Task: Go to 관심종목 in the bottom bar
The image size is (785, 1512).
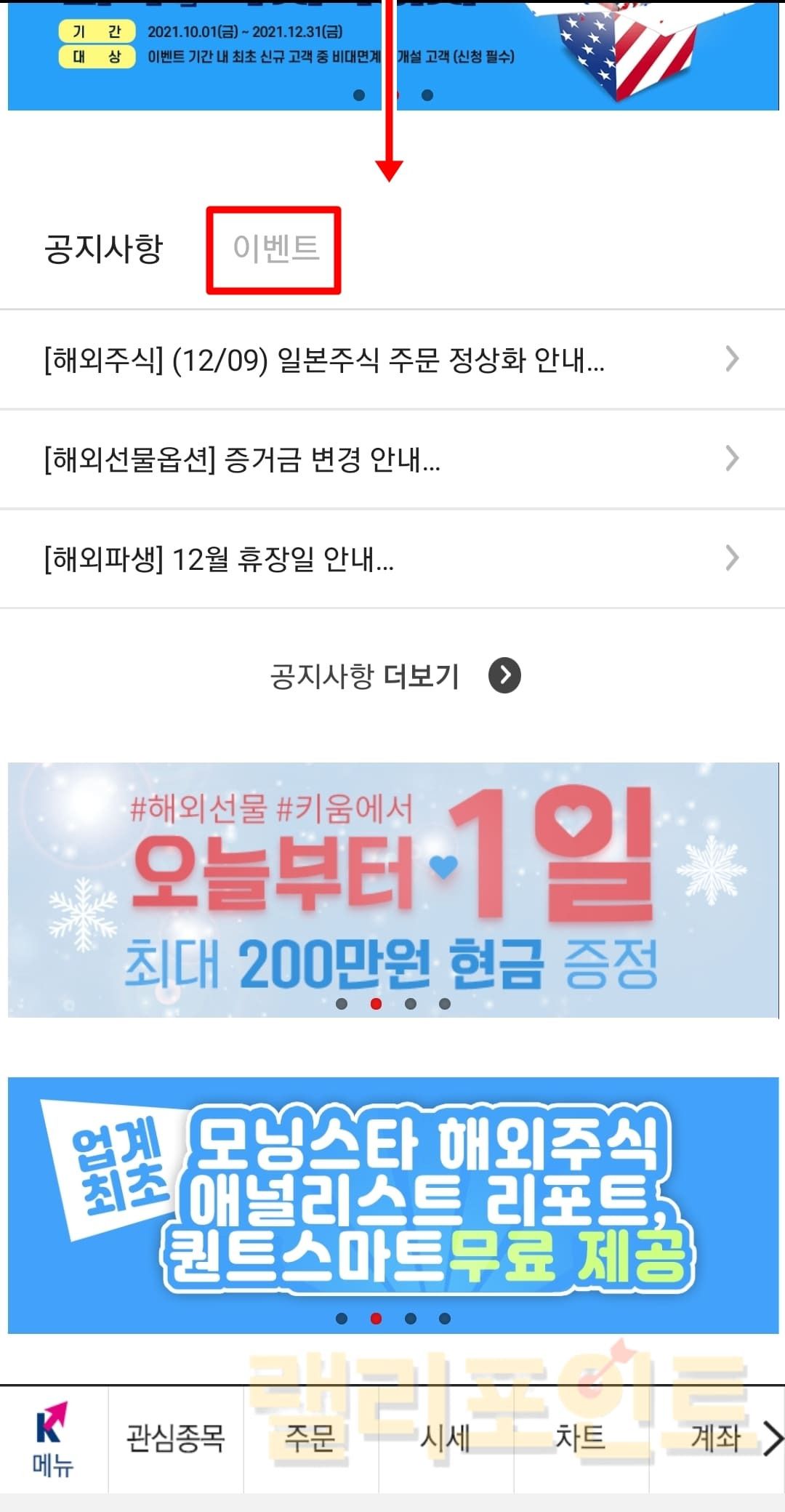Action: (175, 1439)
